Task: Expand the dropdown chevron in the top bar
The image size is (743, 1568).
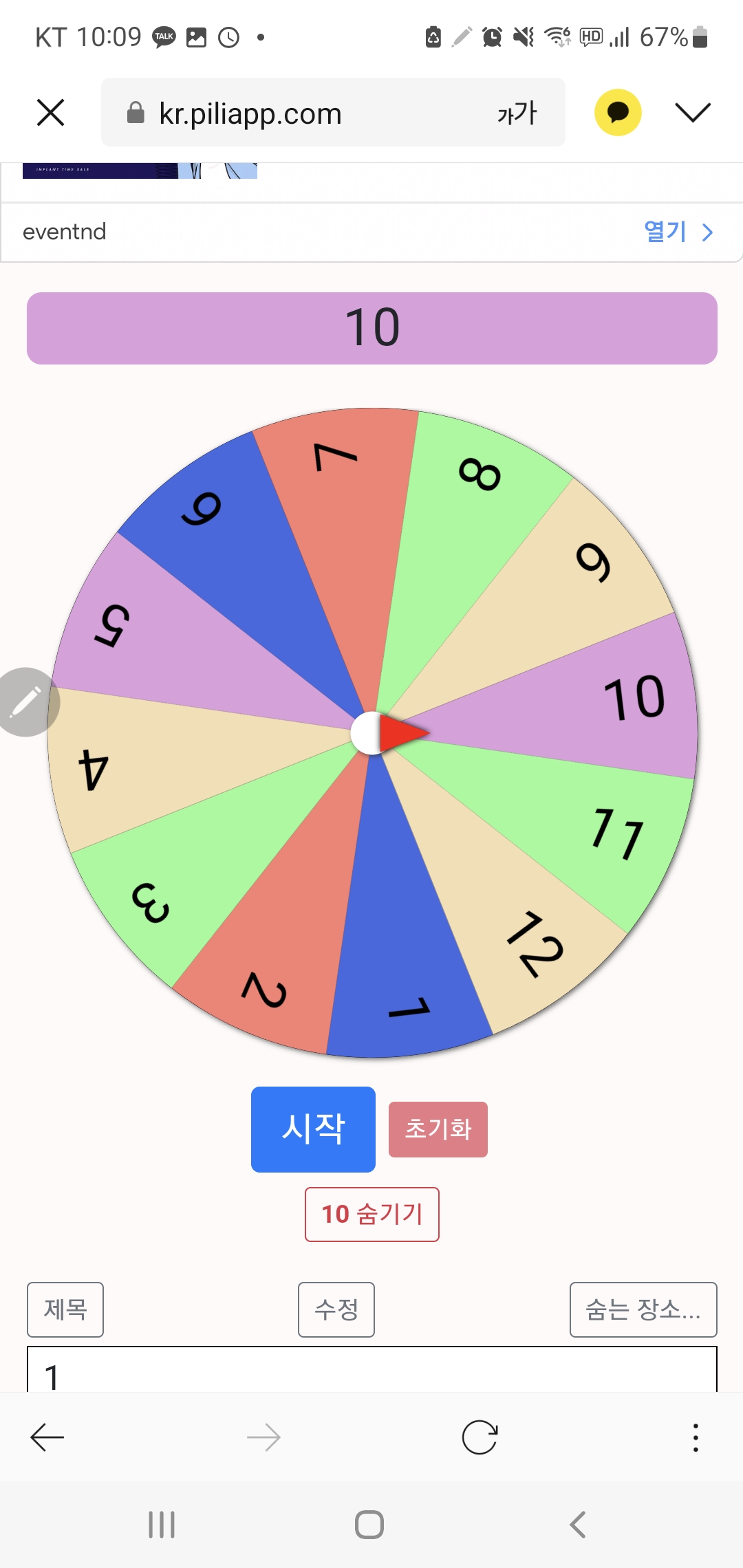Action: [692, 112]
